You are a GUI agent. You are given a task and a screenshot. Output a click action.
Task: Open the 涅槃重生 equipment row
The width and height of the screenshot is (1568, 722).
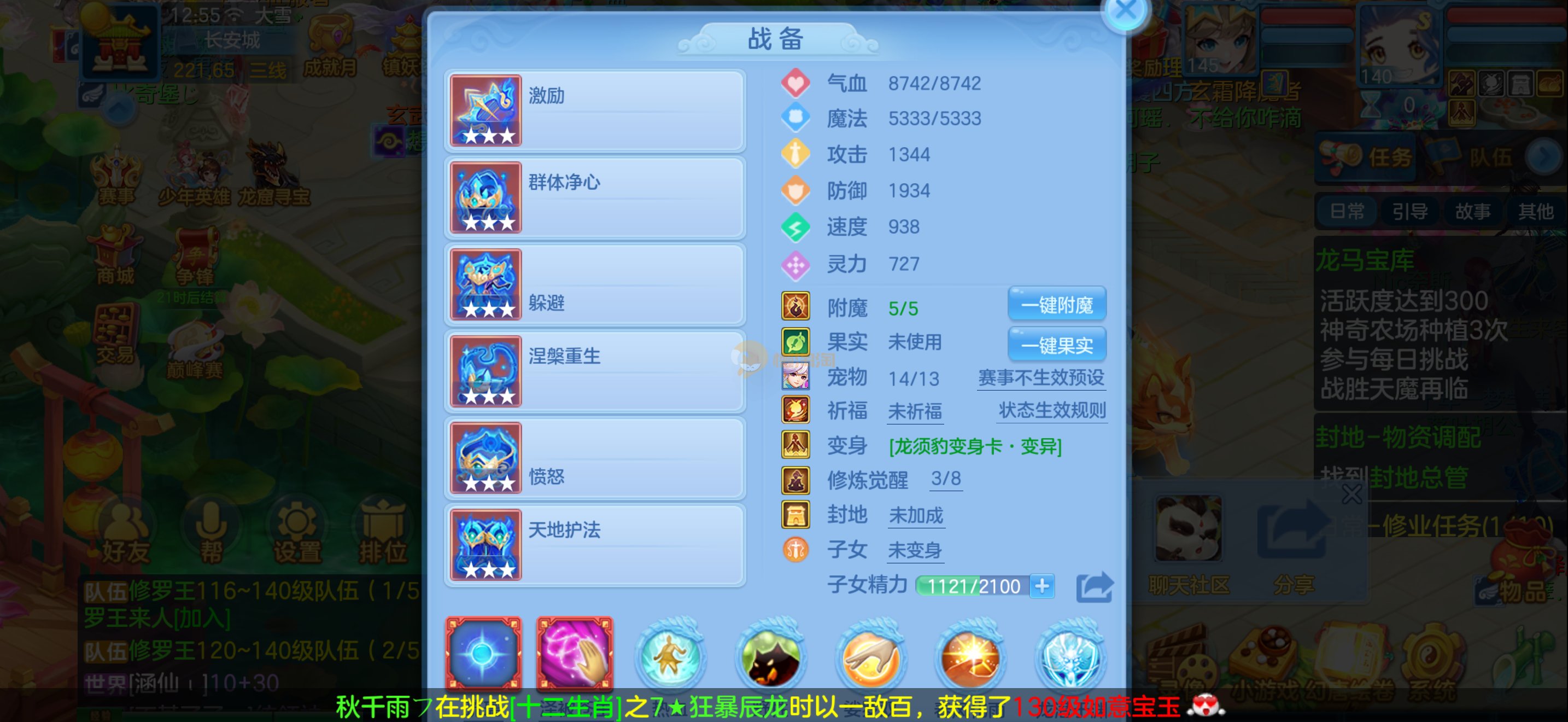[x=595, y=371]
